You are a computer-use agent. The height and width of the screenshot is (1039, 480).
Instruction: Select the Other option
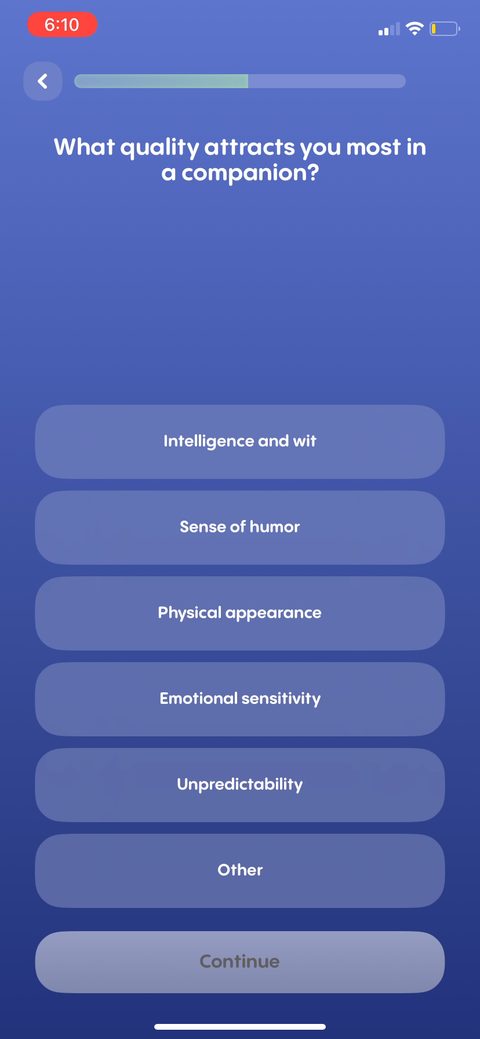pyautogui.click(x=240, y=871)
